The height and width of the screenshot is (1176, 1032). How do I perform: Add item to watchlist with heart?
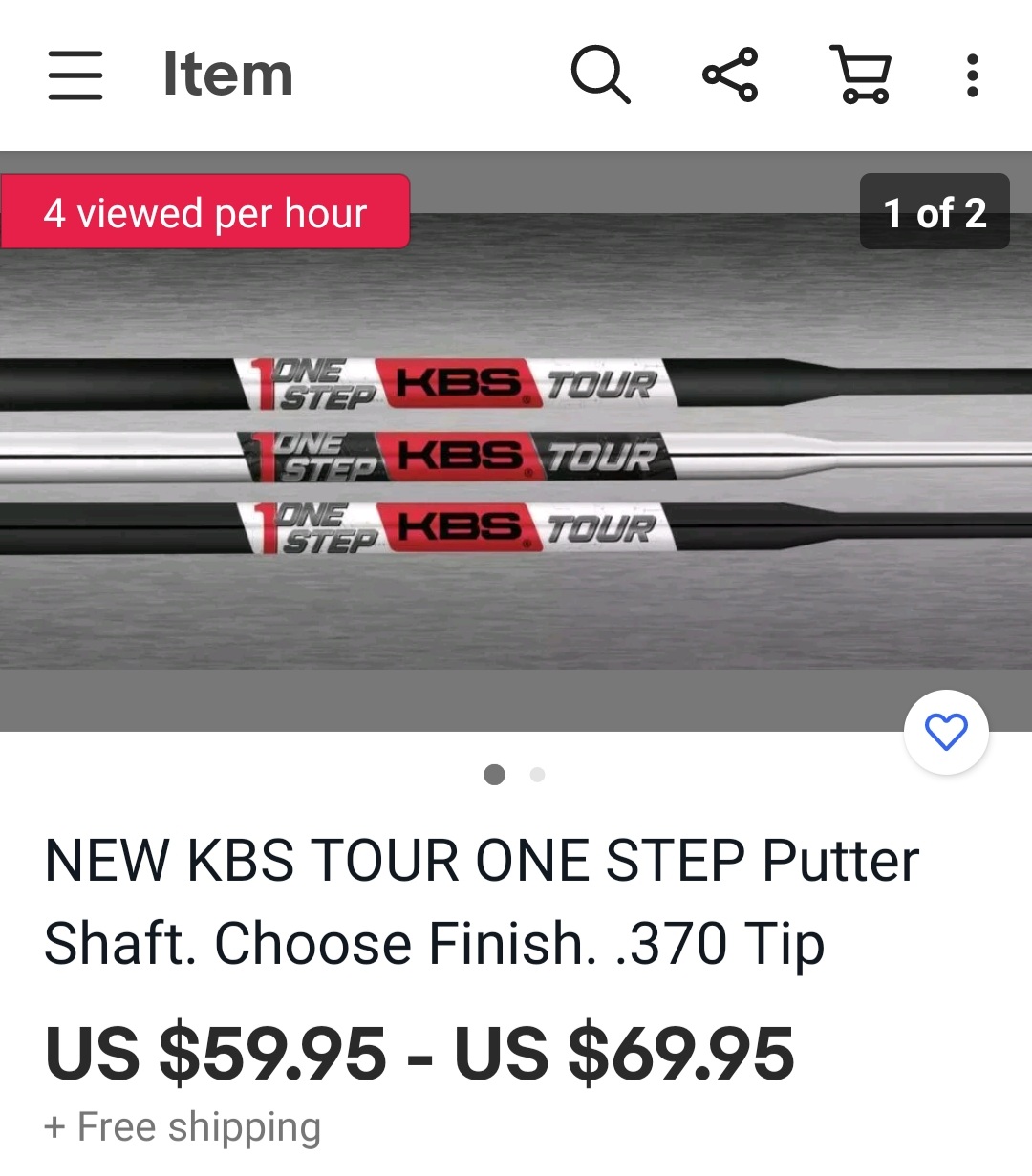pyautogui.click(x=946, y=732)
